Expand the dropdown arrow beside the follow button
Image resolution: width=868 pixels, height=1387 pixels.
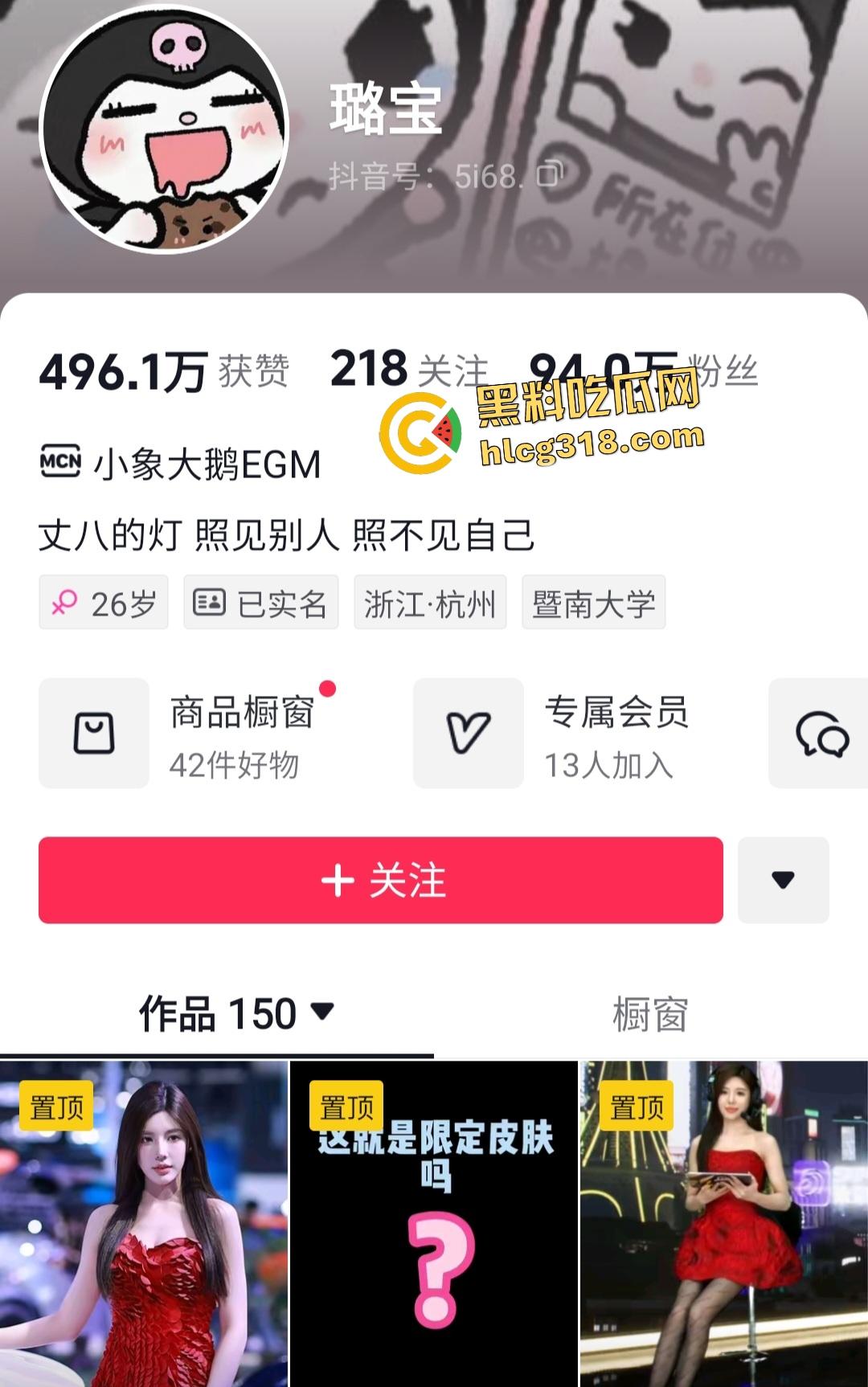point(784,882)
